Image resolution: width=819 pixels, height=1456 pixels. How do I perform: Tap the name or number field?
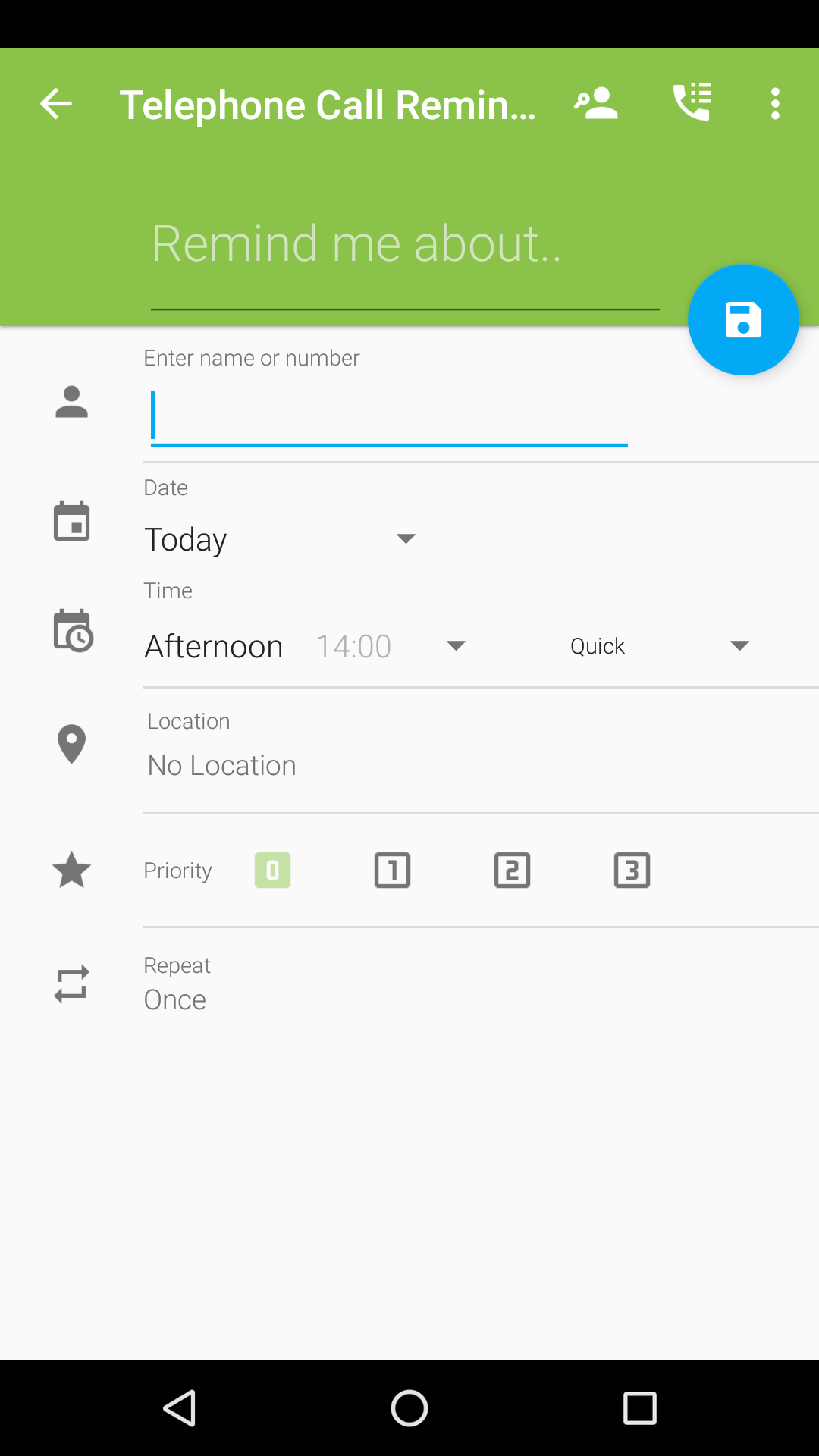pos(389,417)
